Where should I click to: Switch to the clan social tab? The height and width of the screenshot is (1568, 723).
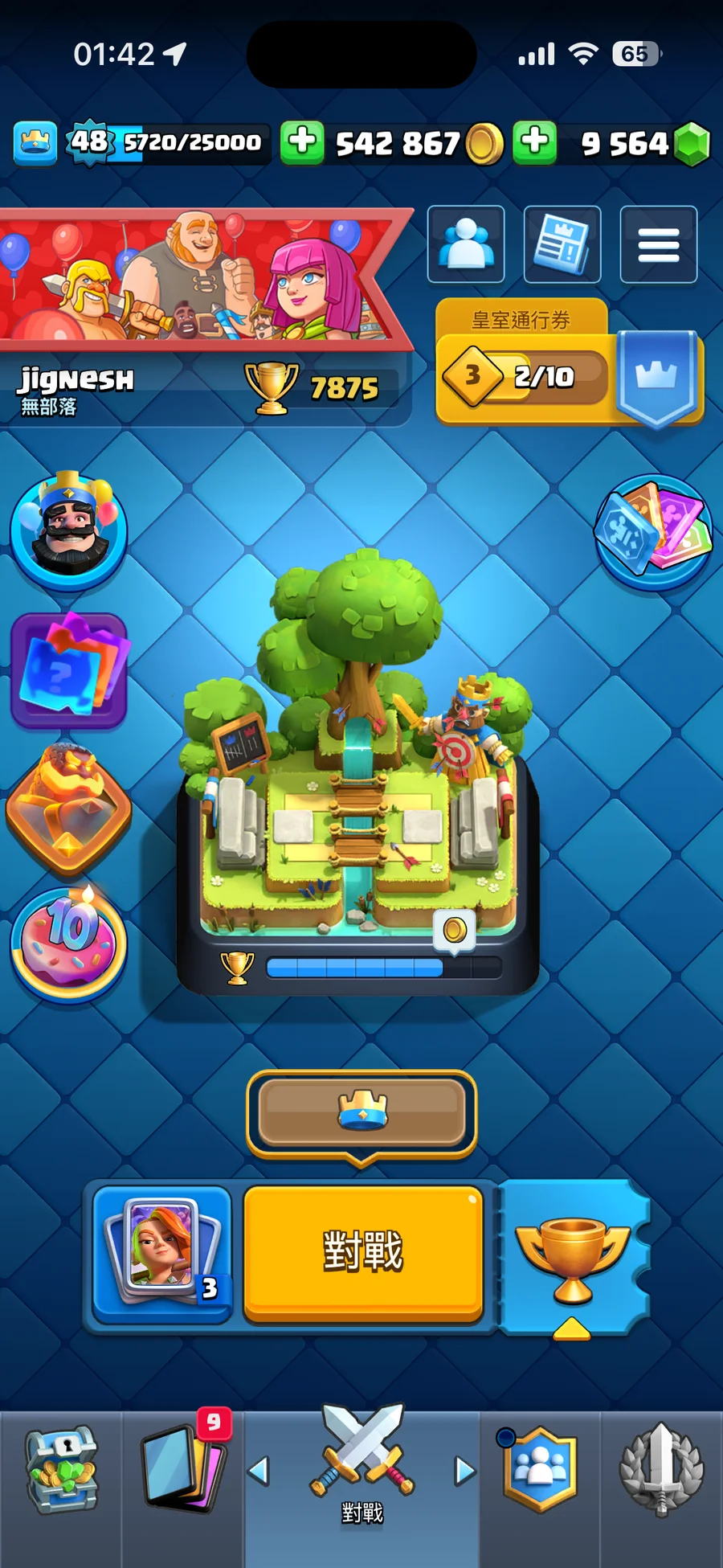coord(540,1471)
